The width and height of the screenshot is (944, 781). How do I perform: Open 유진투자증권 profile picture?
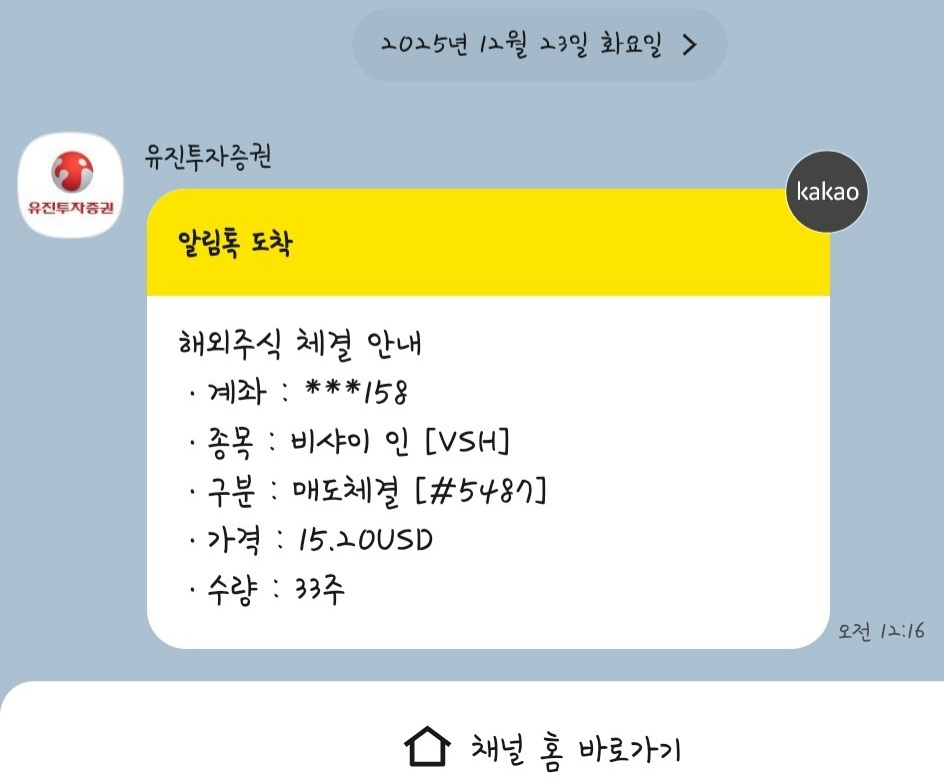tap(72, 185)
